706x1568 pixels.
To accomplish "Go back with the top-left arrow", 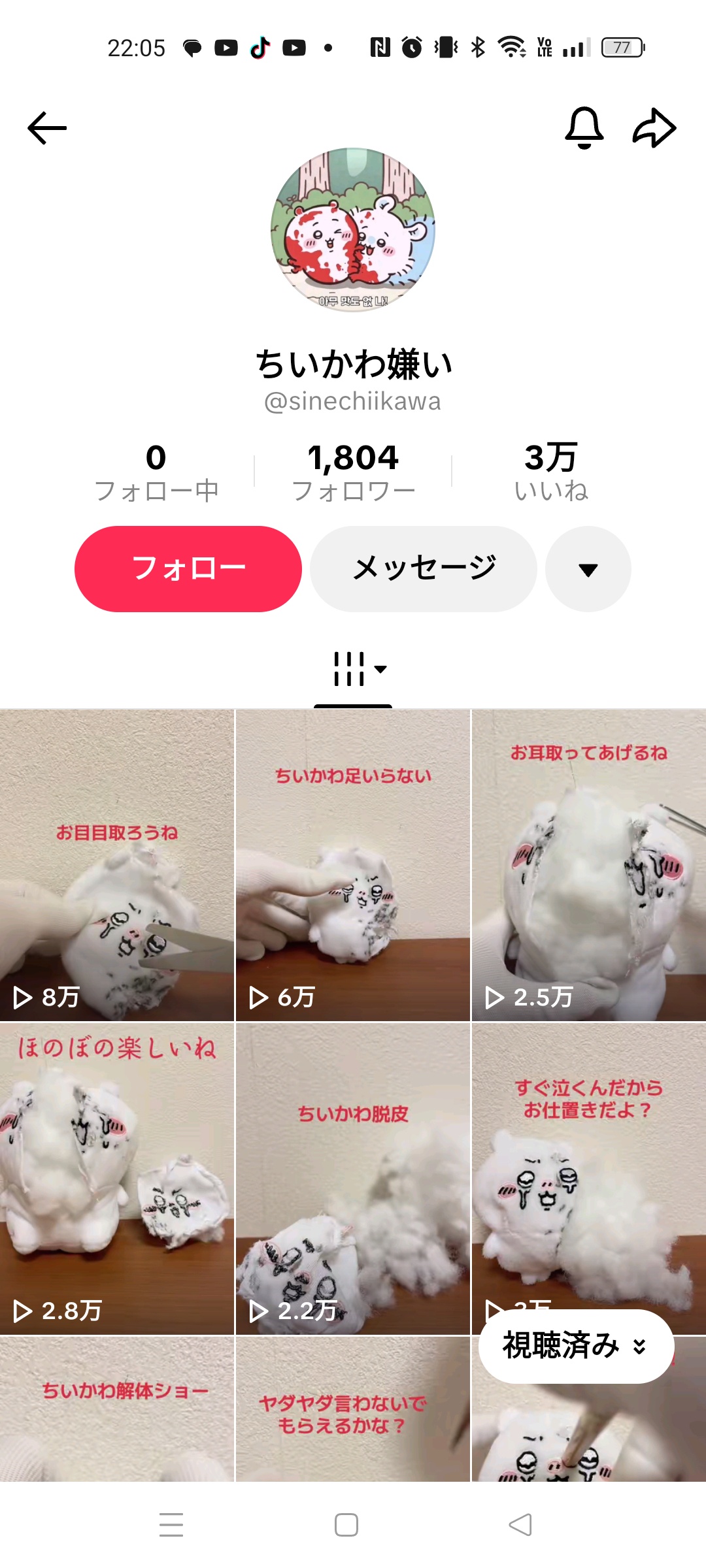I will [x=47, y=127].
